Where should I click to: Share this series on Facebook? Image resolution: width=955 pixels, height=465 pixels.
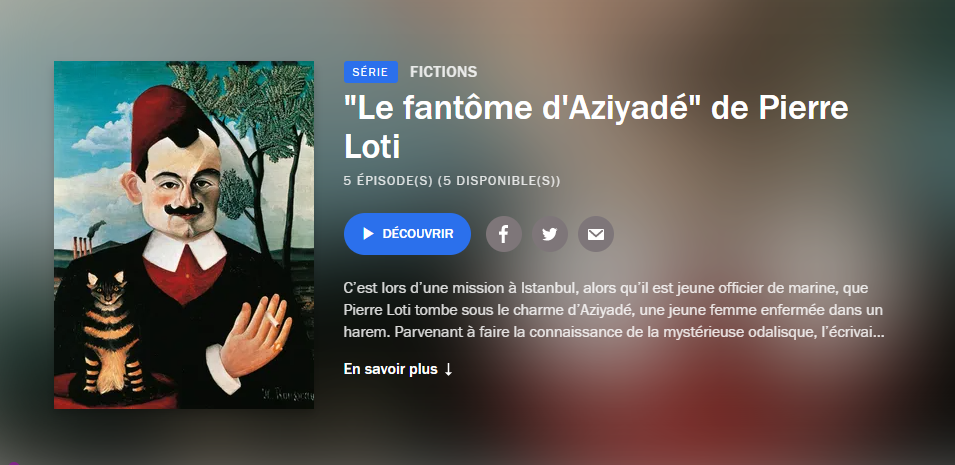tap(504, 234)
